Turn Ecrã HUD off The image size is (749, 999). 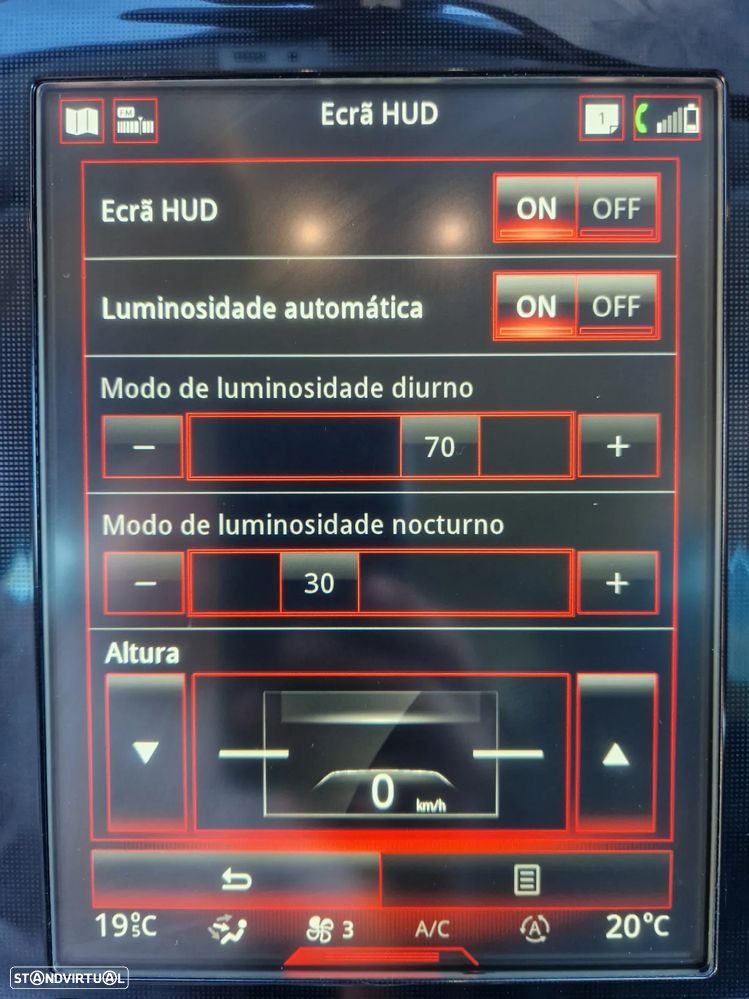point(617,209)
